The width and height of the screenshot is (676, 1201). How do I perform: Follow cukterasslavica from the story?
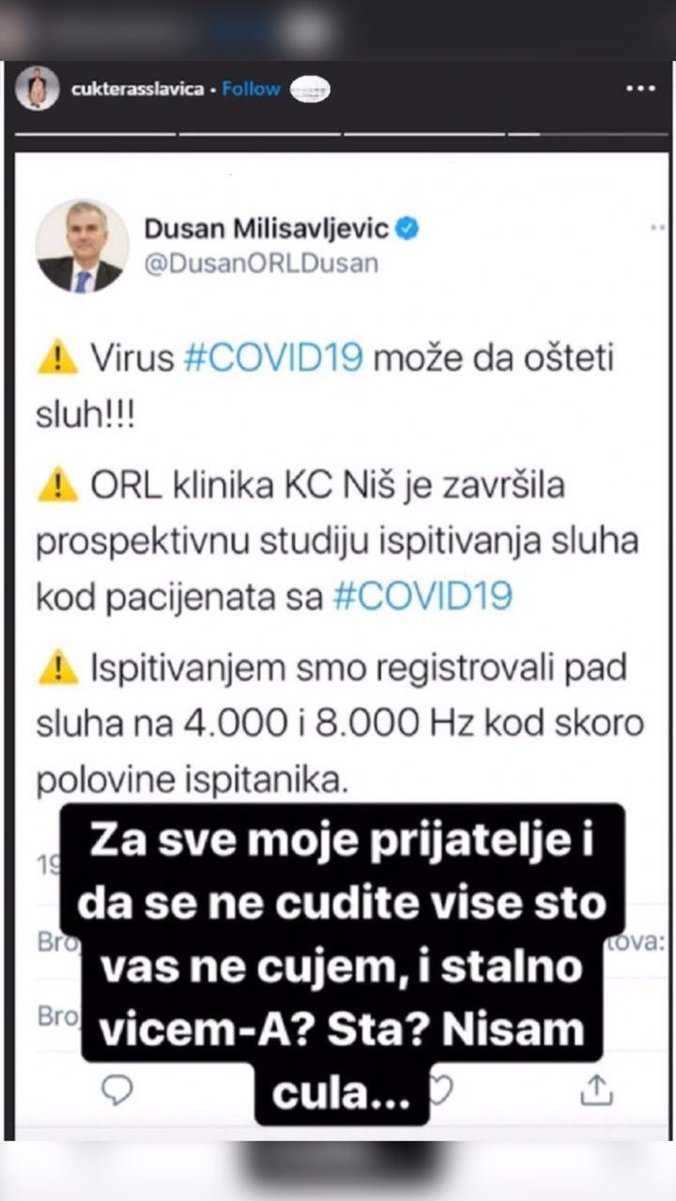pyautogui.click(x=251, y=89)
